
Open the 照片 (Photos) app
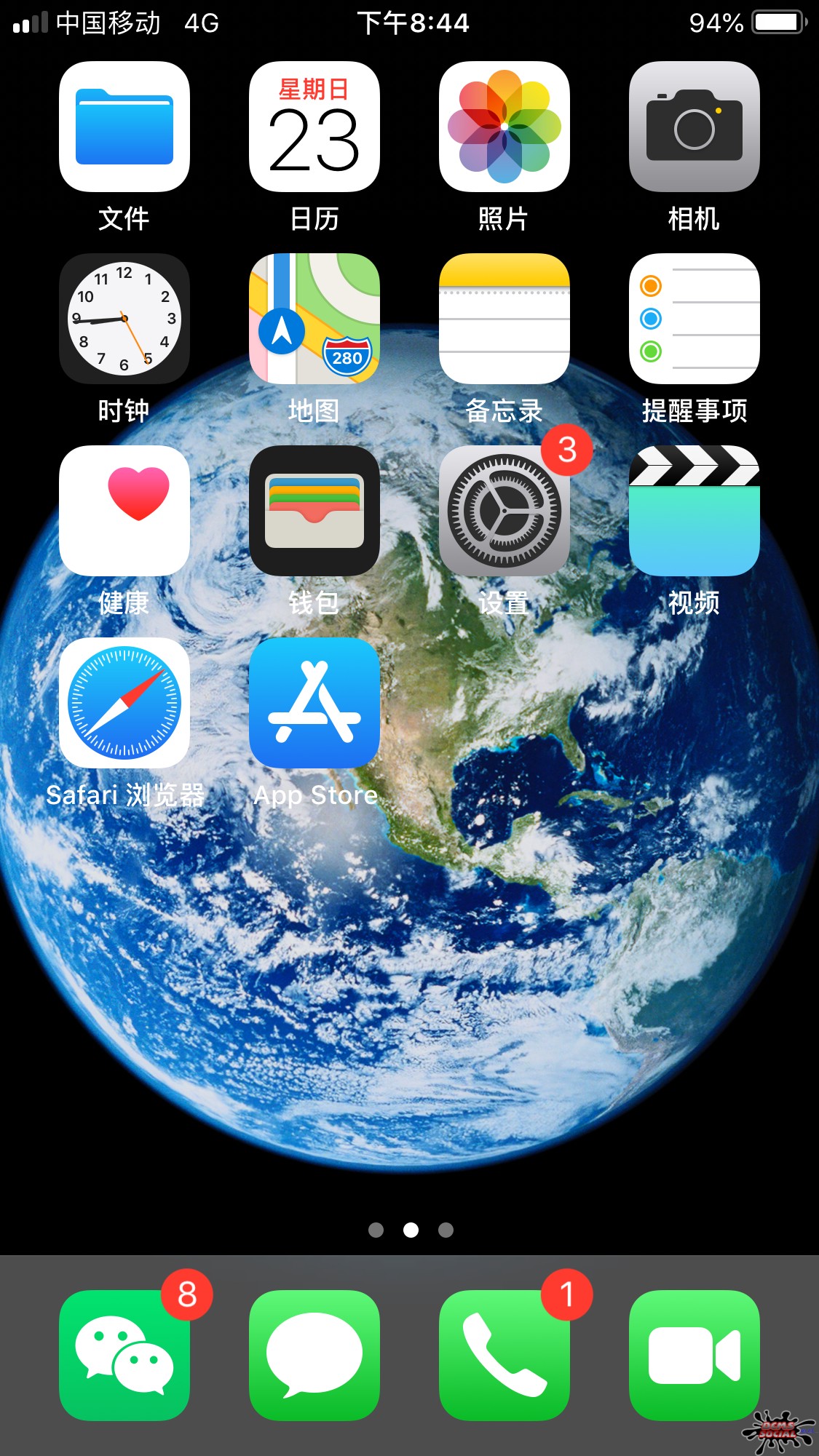click(x=505, y=127)
